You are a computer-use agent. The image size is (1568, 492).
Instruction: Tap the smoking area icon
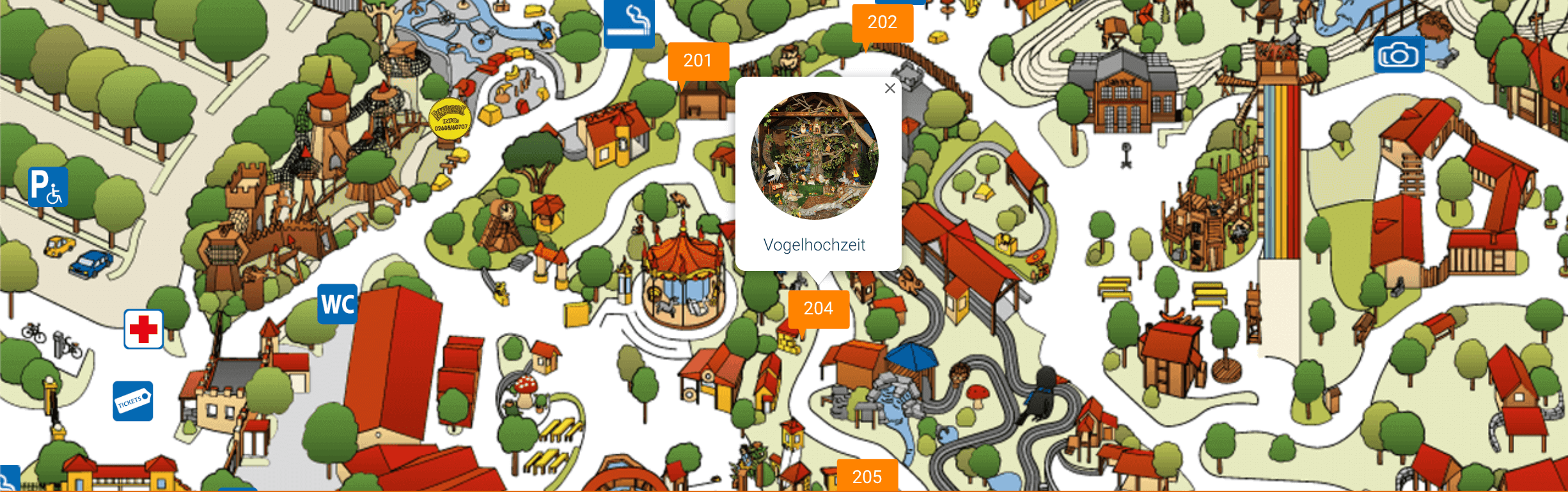(x=629, y=24)
